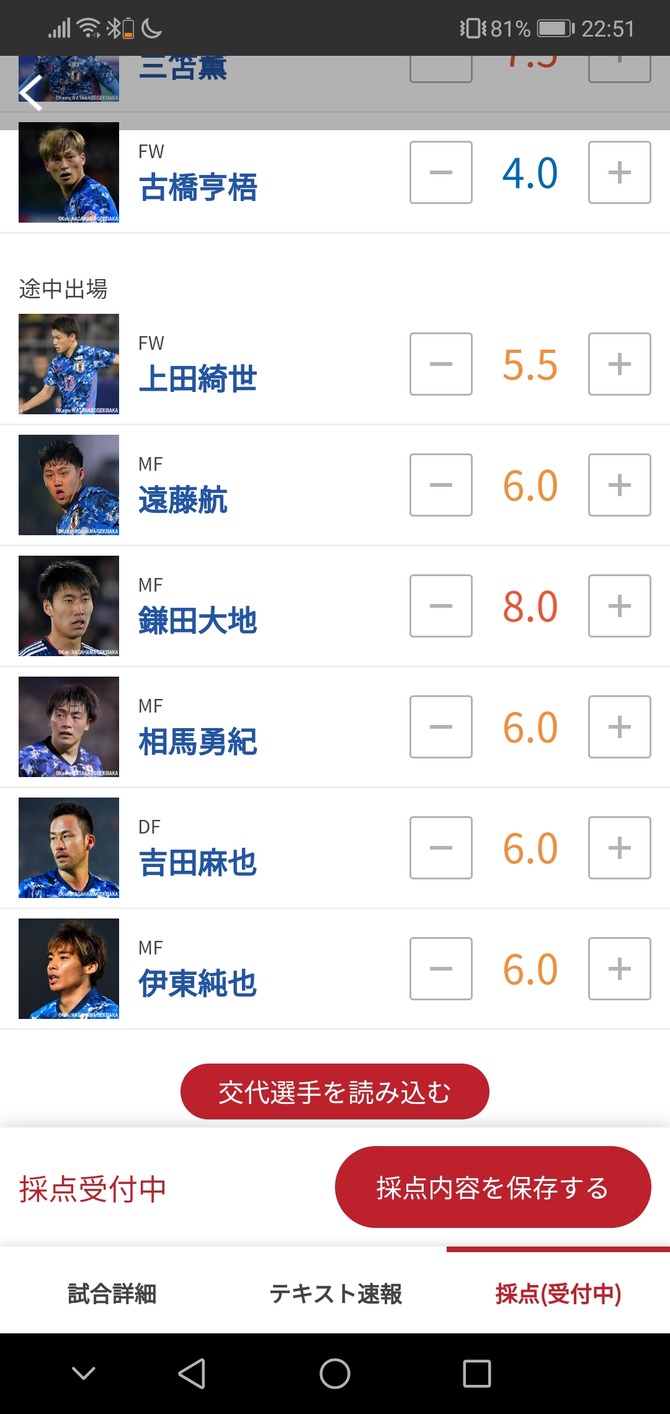
Task: Lower 上田綺世's score by tapping minus
Action: [x=441, y=365]
